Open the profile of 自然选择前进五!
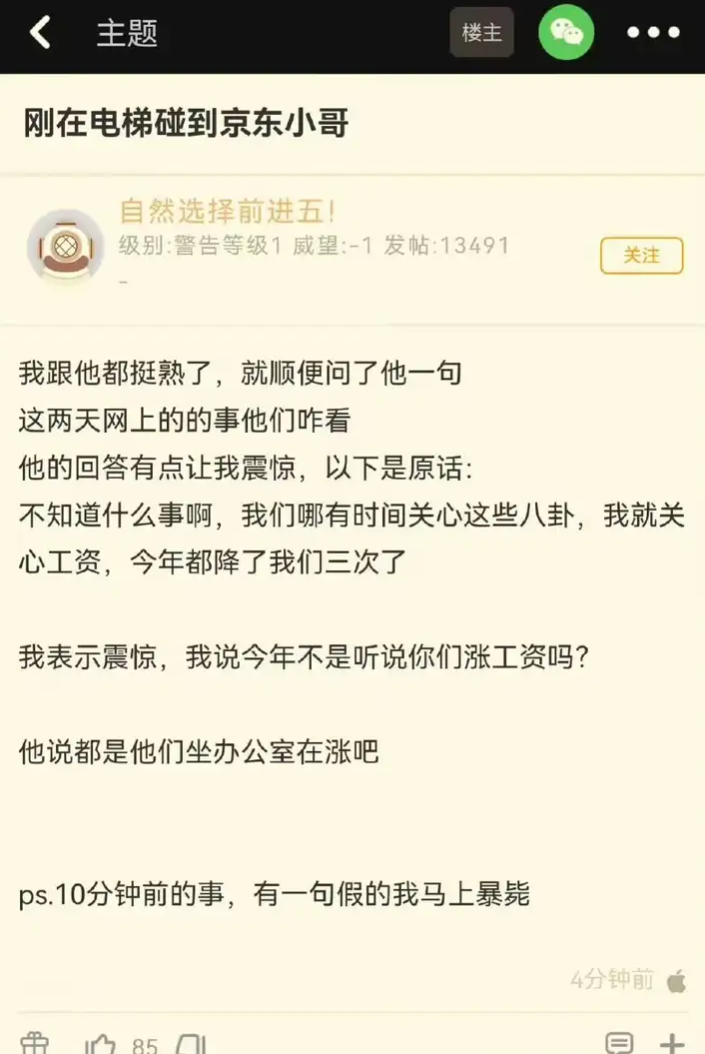This screenshot has width=705, height=1054. tap(227, 211)
